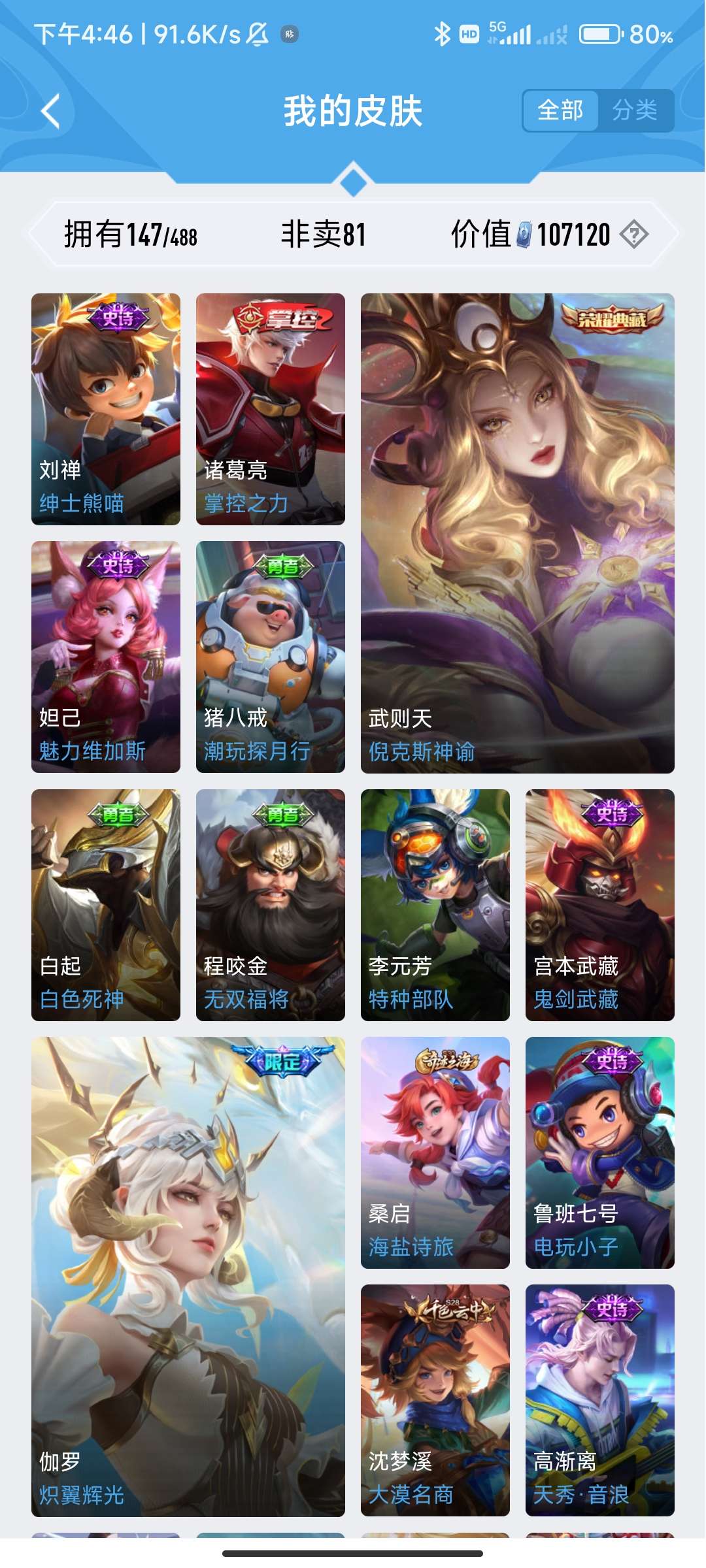
Task: Open 诸葛亮 掌控之力 skin card
Action: 271,409
